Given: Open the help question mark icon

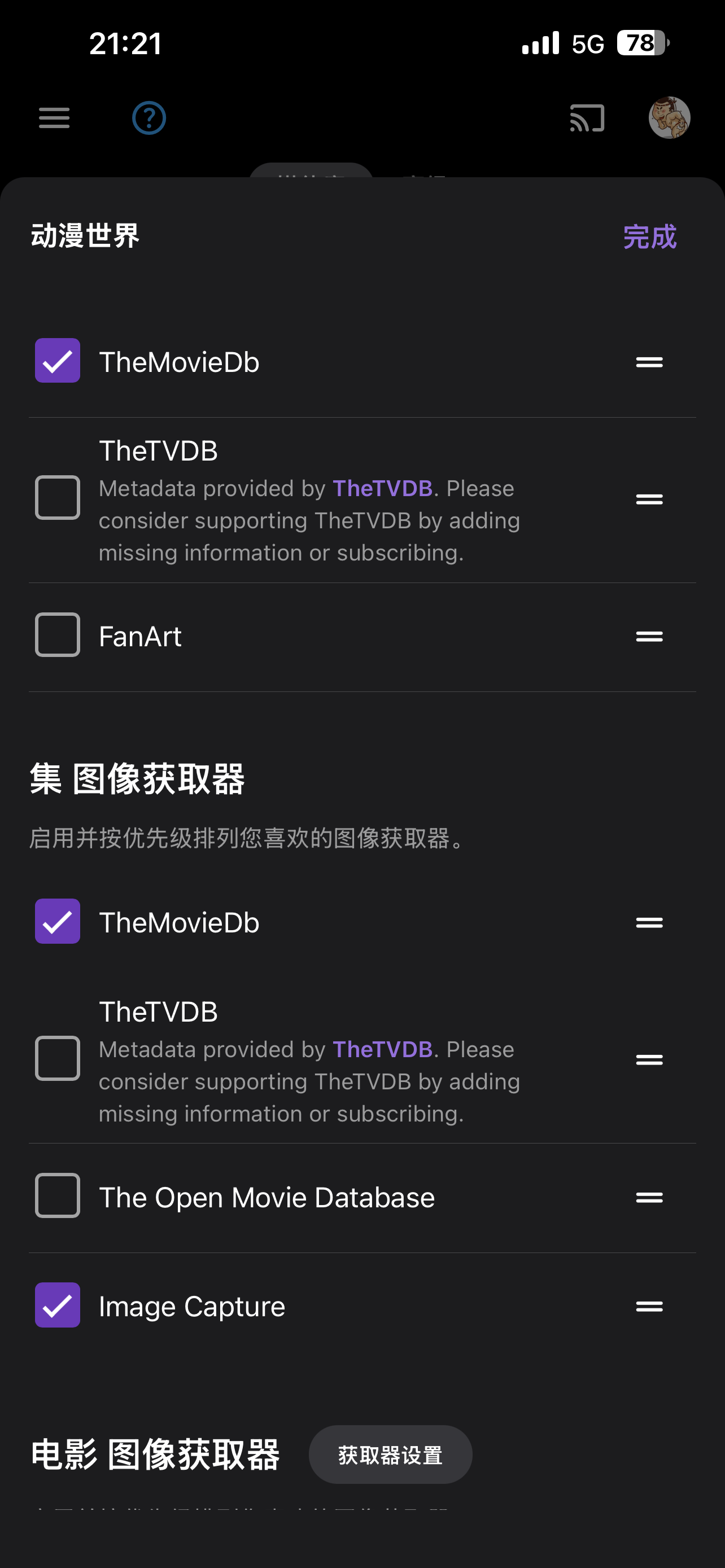Looking at the screenshot, I should pos(149,117).
